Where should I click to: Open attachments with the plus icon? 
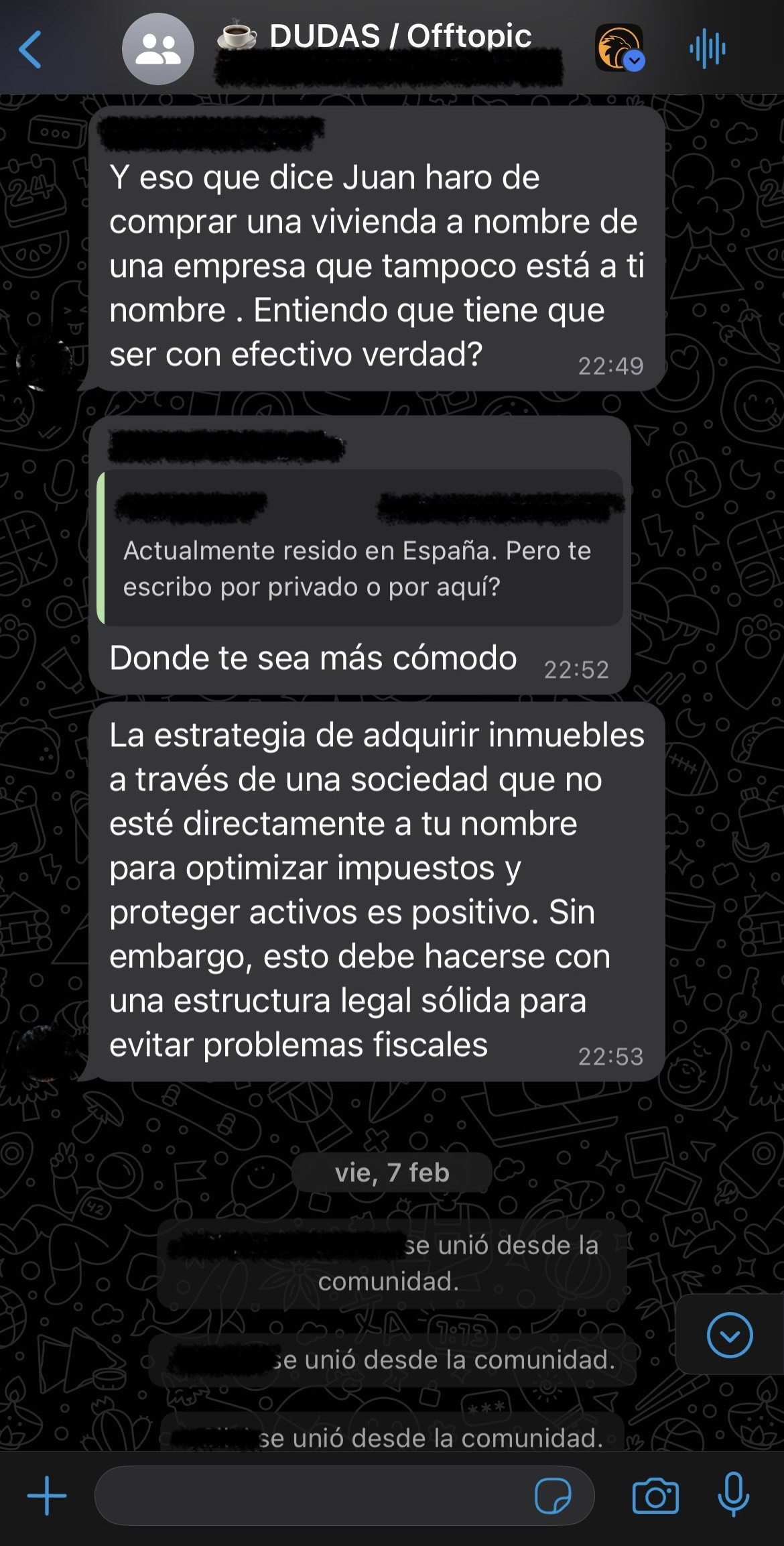(x=47, y=1495)
